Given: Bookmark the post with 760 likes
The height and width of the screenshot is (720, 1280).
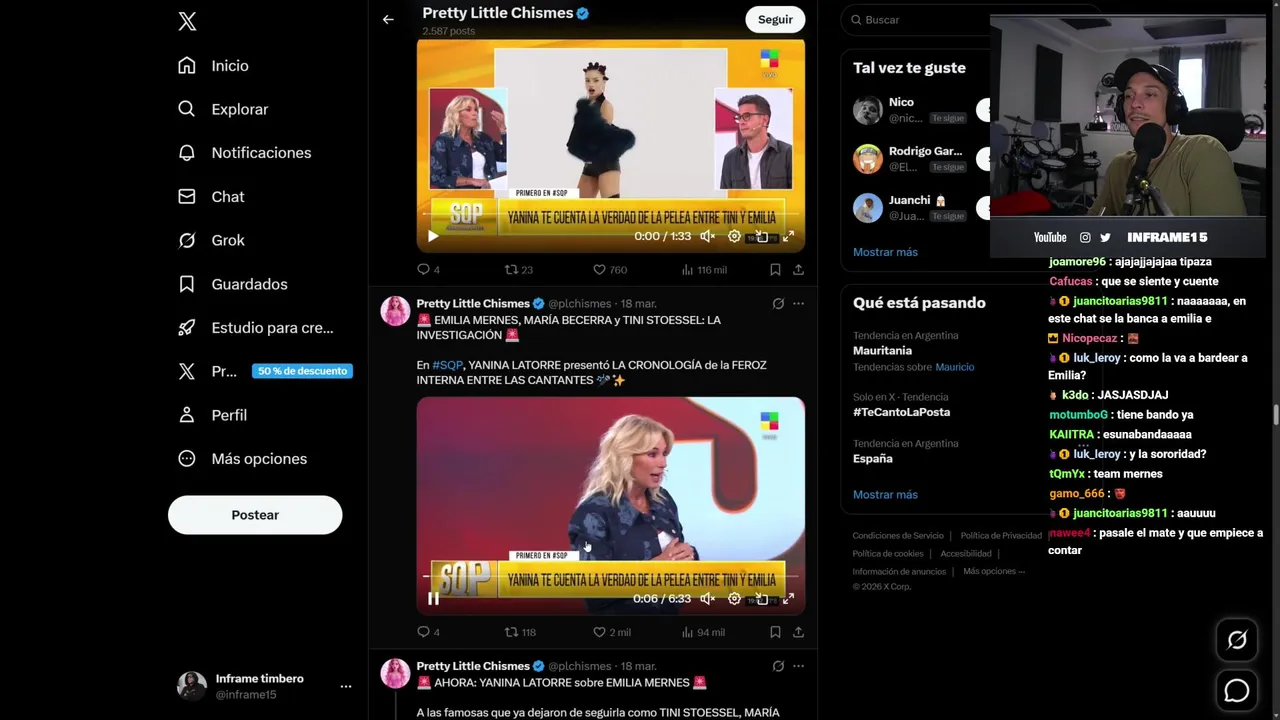Looking at the screenshot, I should (x=775, y=270).
